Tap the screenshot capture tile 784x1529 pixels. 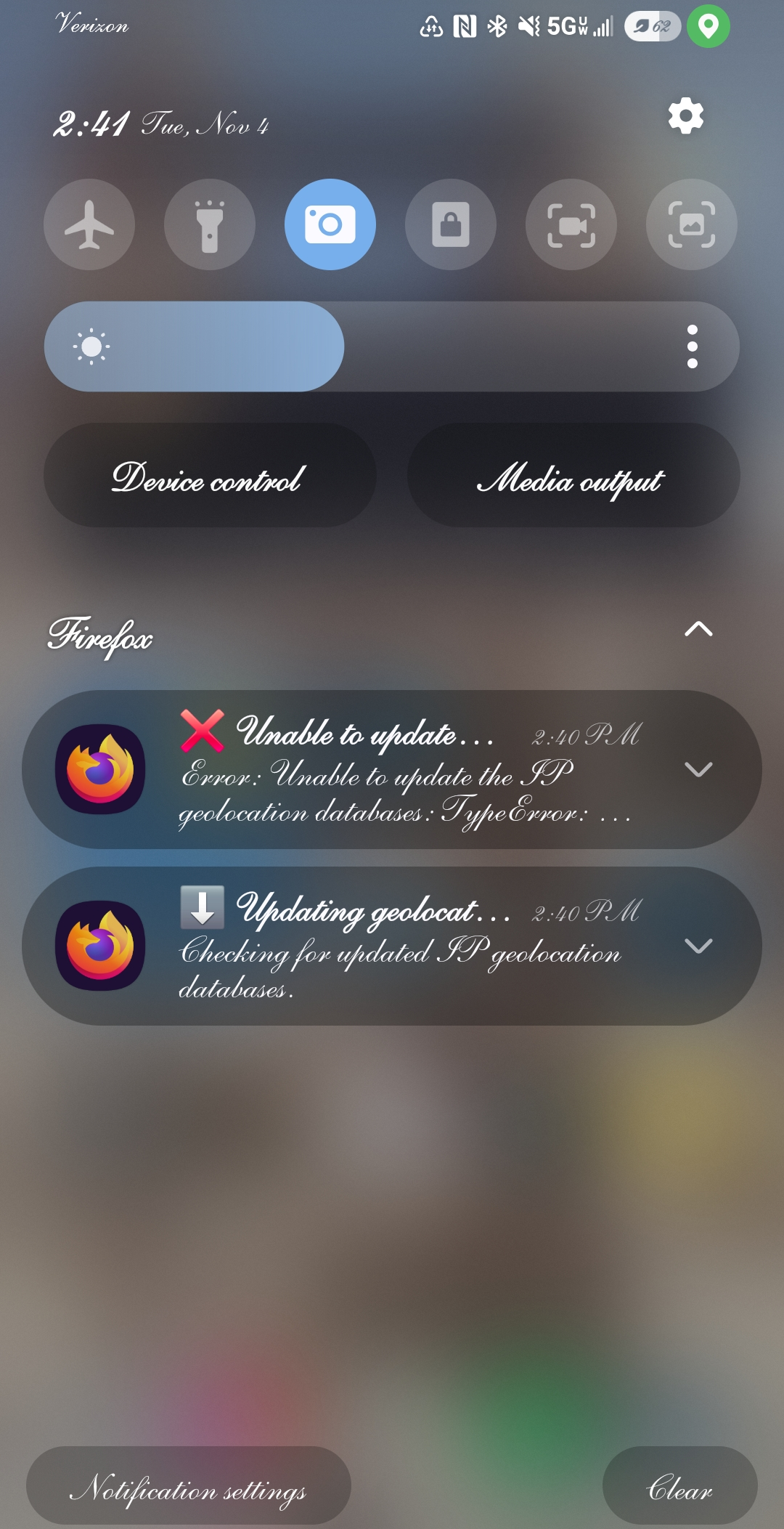pos(691,224)
